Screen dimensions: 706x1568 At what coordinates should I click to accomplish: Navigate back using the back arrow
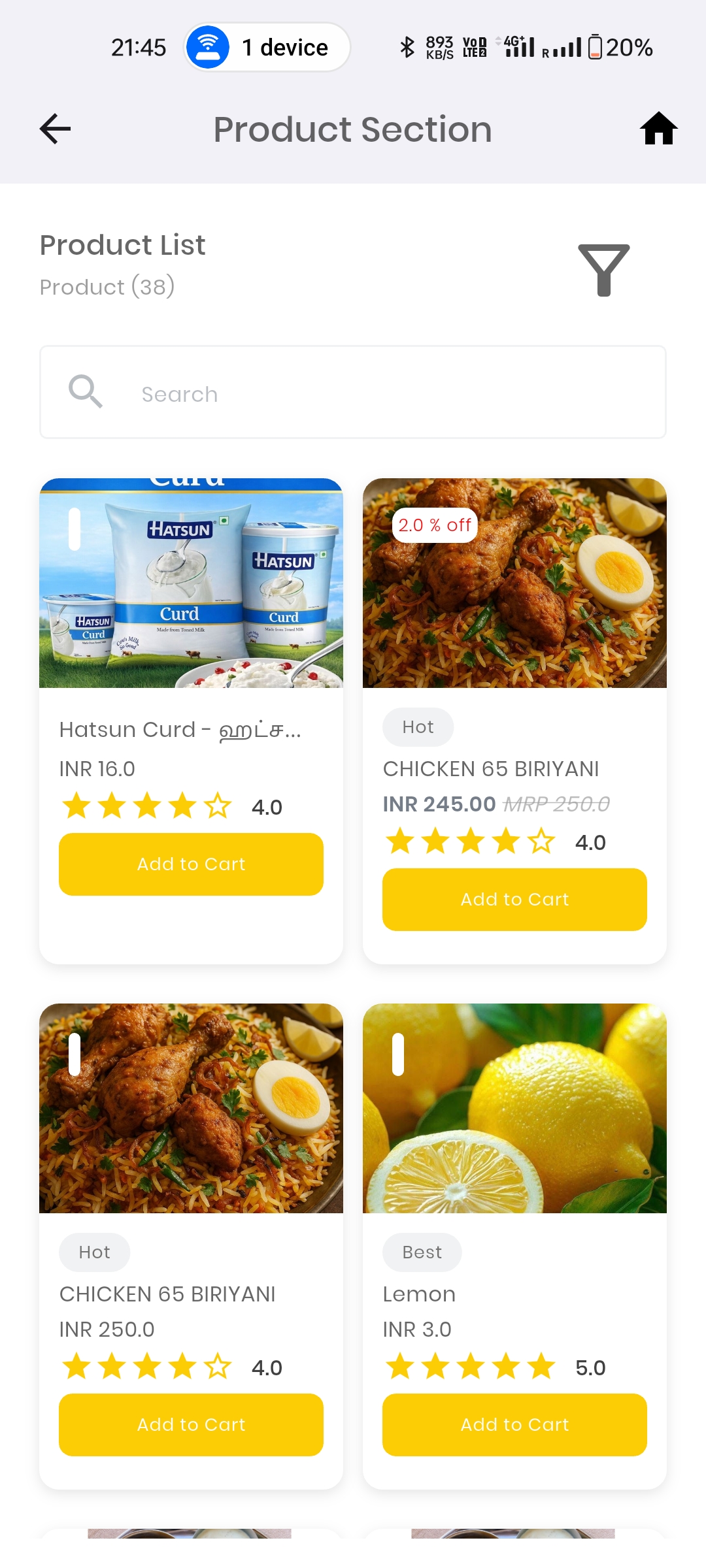(x=55, y=129)
